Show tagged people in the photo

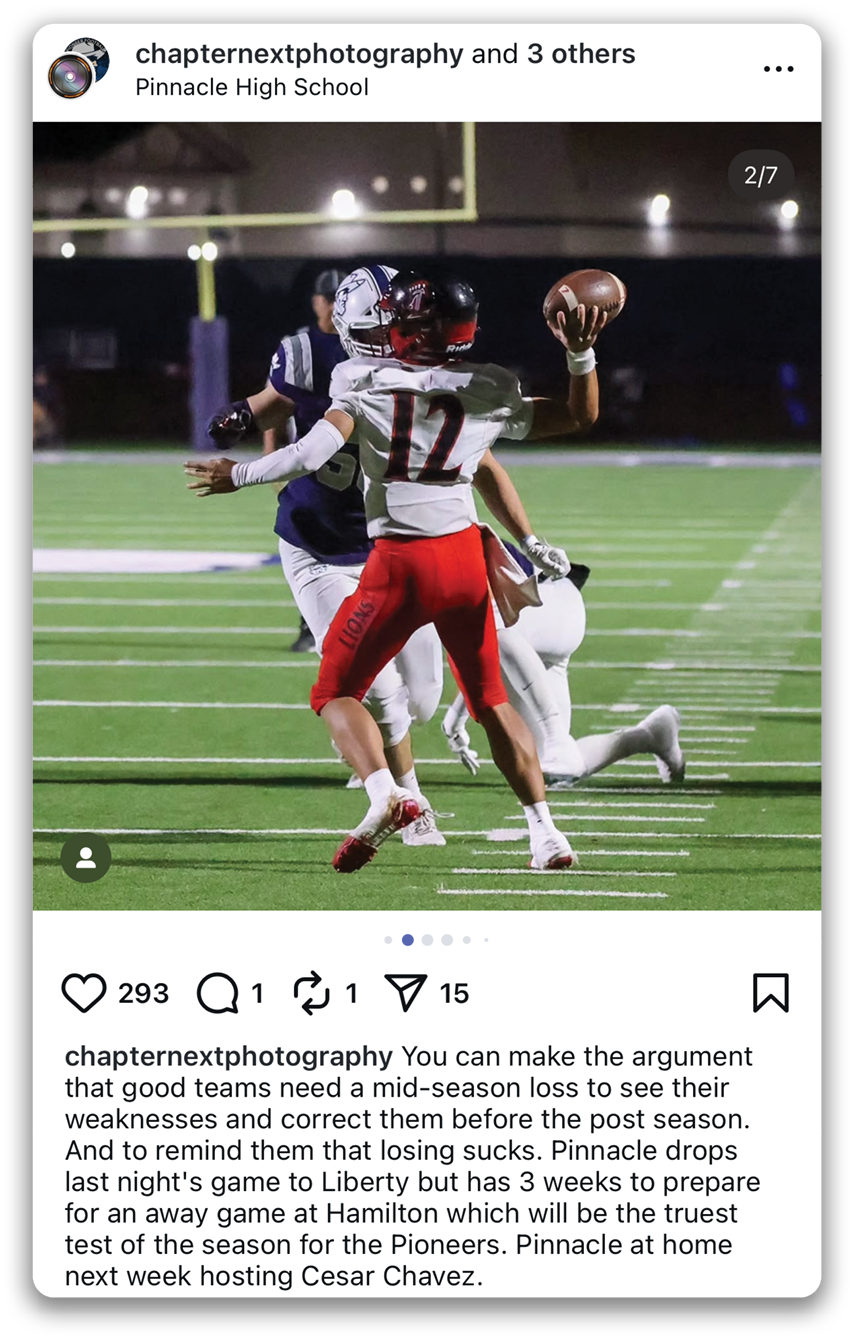pos(86,857)
